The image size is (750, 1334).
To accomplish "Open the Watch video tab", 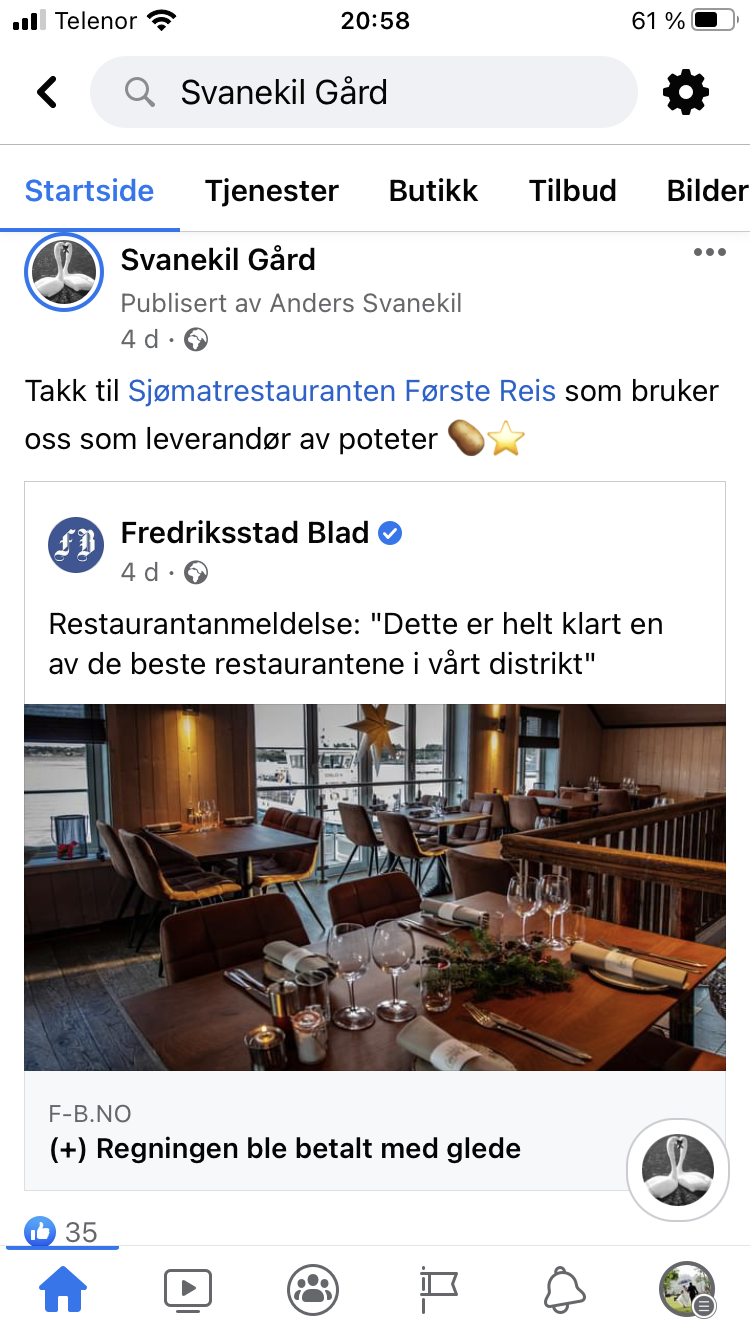I will pyautogui.click(x=188, y=1290).
